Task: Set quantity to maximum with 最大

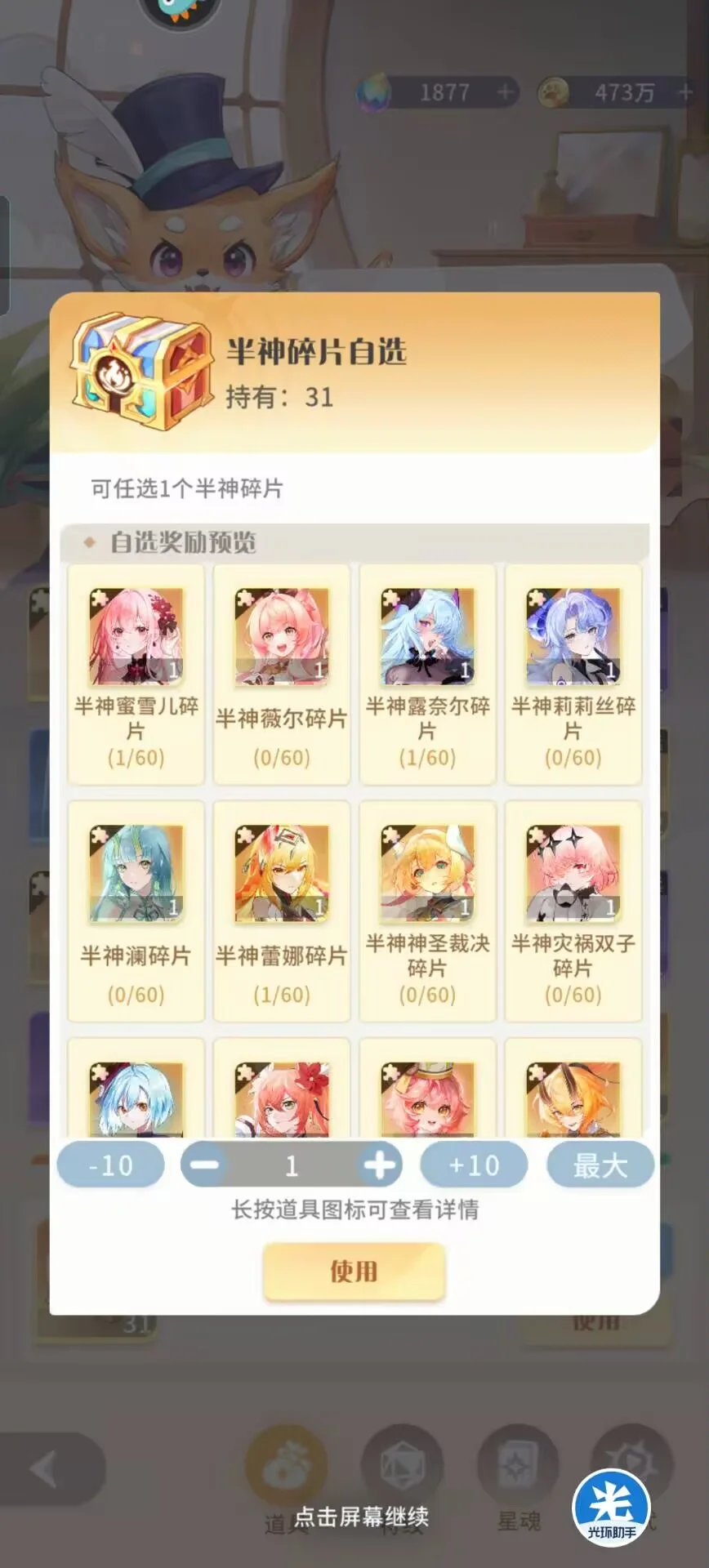Action: (x=600, y=1165)
